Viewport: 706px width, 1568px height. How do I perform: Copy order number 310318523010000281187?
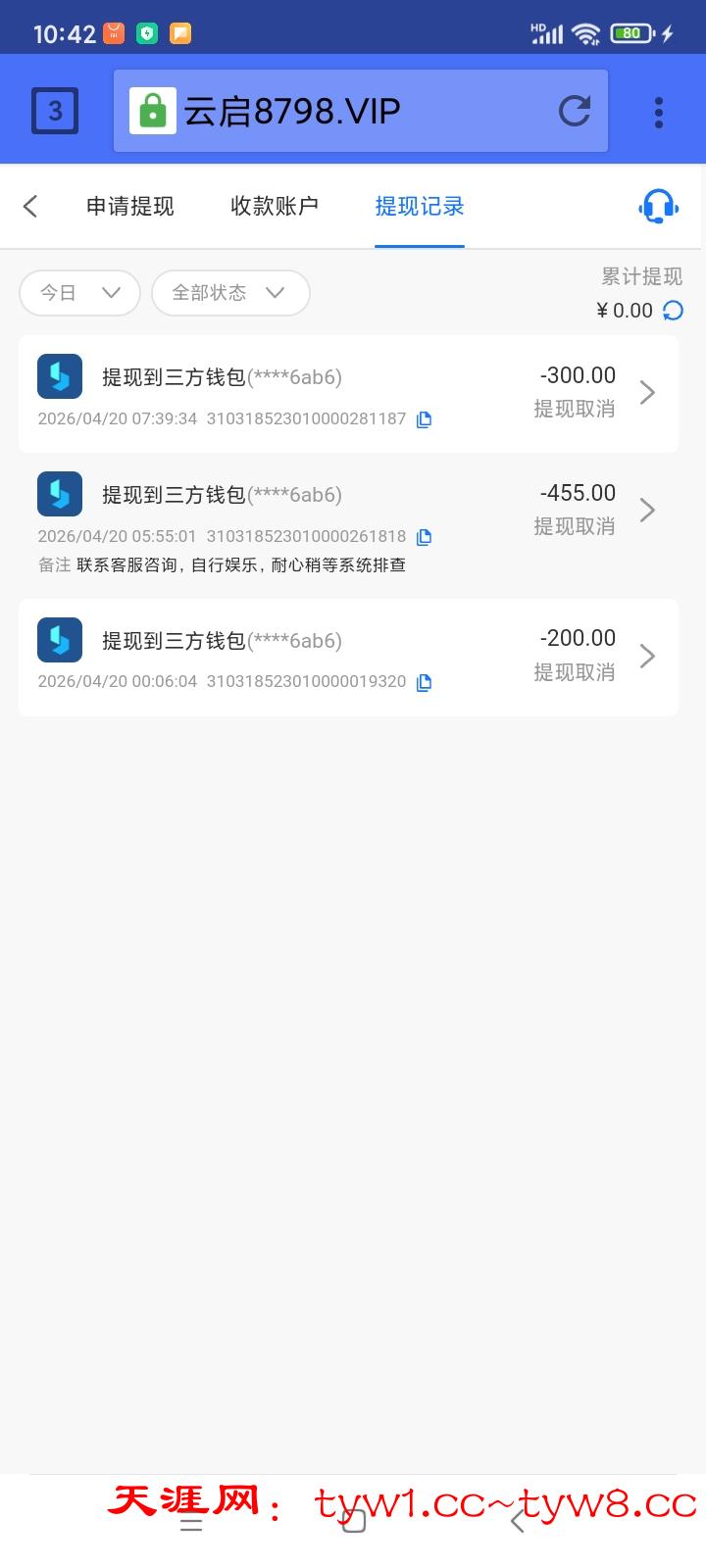point(424,418)
